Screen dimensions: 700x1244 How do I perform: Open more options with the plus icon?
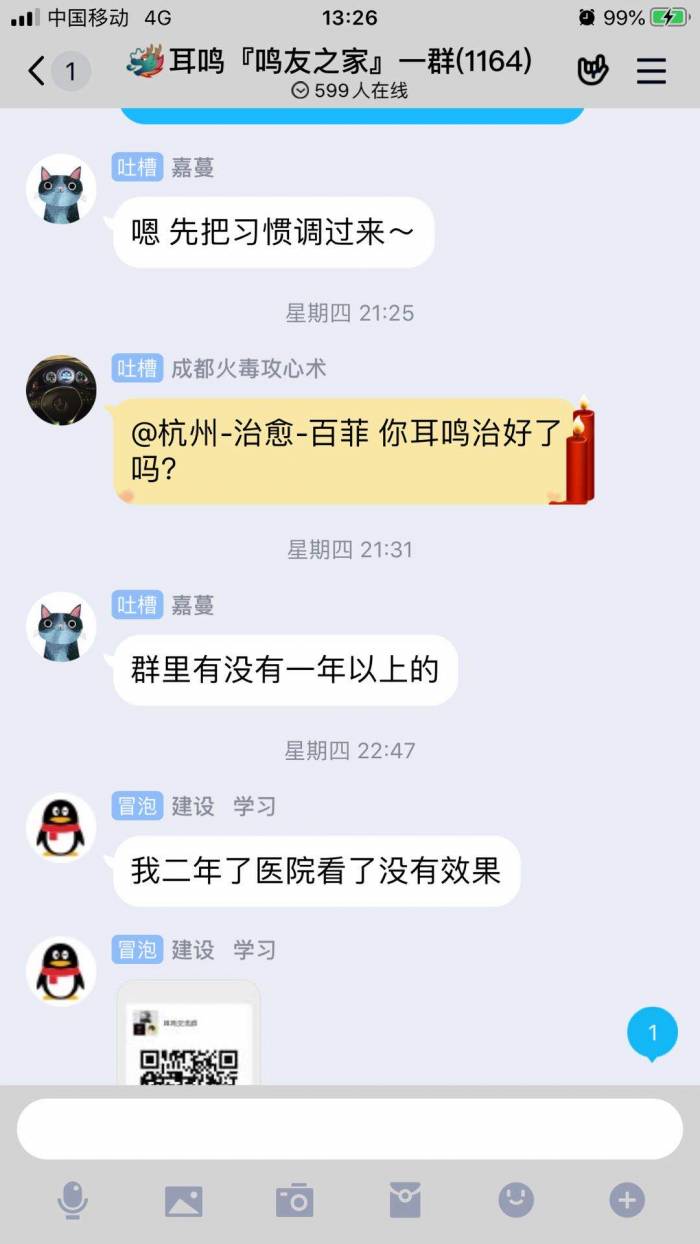pos(627,1200)
